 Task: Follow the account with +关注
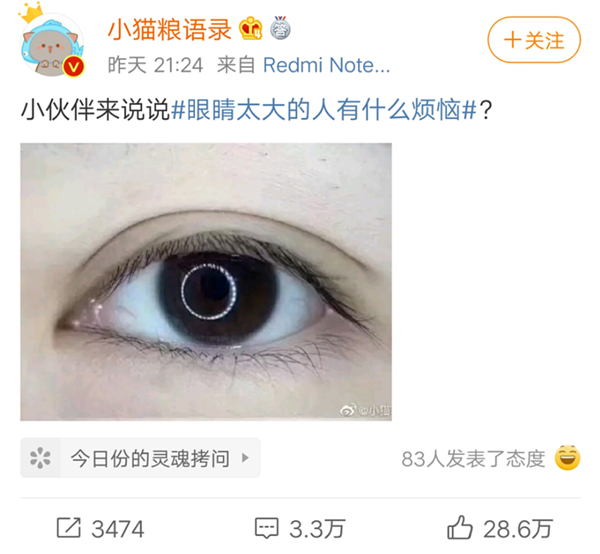534,41
